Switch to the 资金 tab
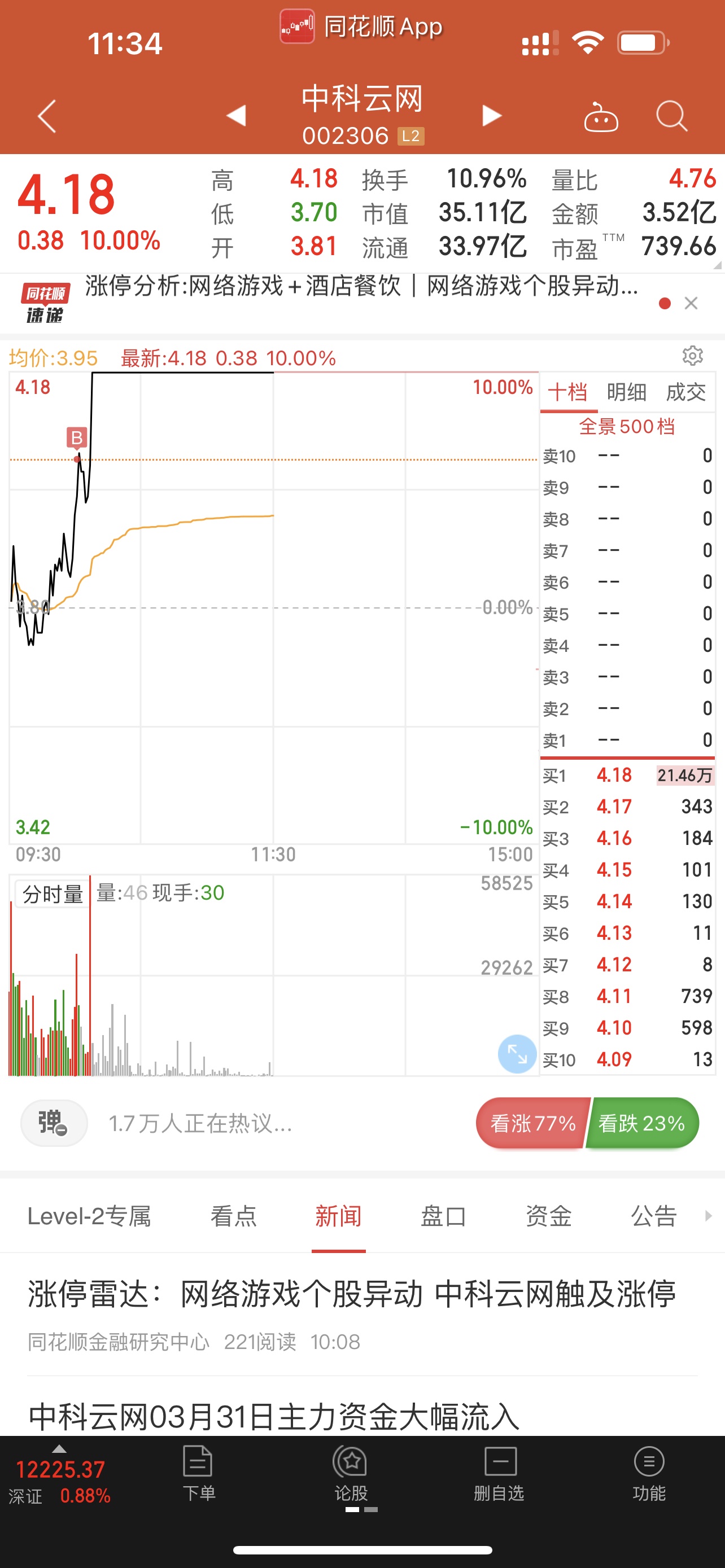Viewport: 725px width, 1568px height. (x=548, y=1216)
